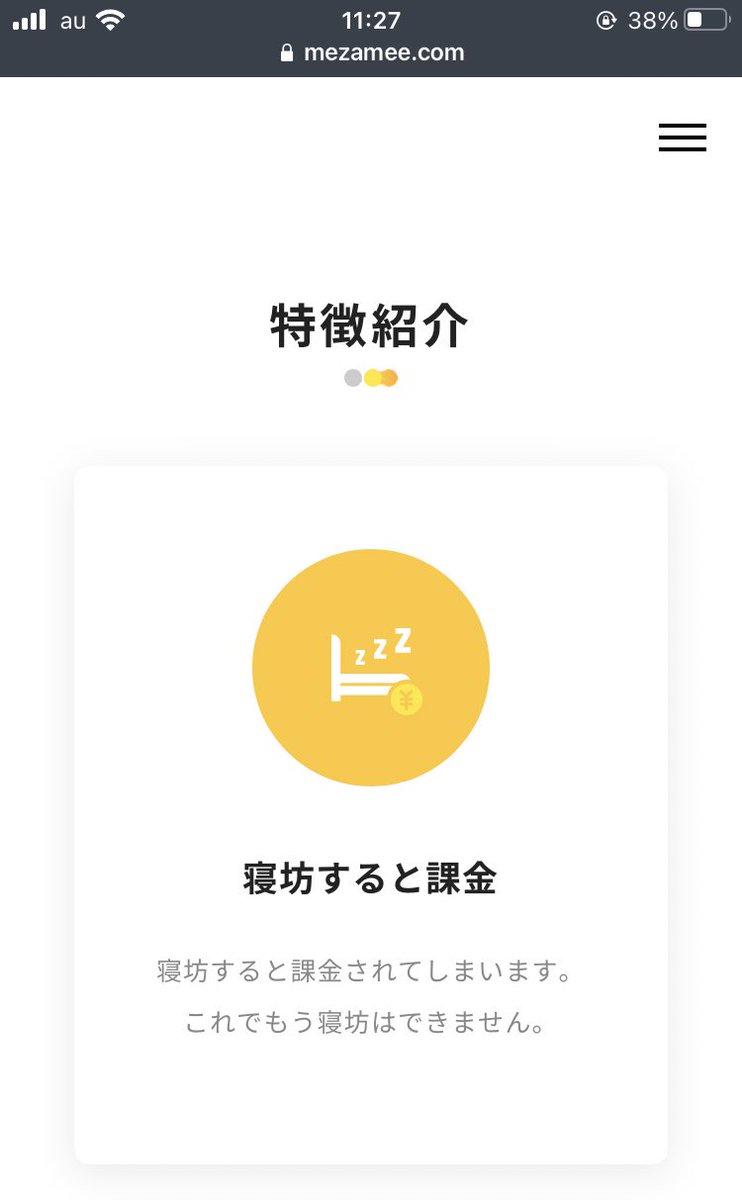742x1200 pixels.
Task: Tap the 寝坊すると課金 card title
Action: [x=370, y=874]
